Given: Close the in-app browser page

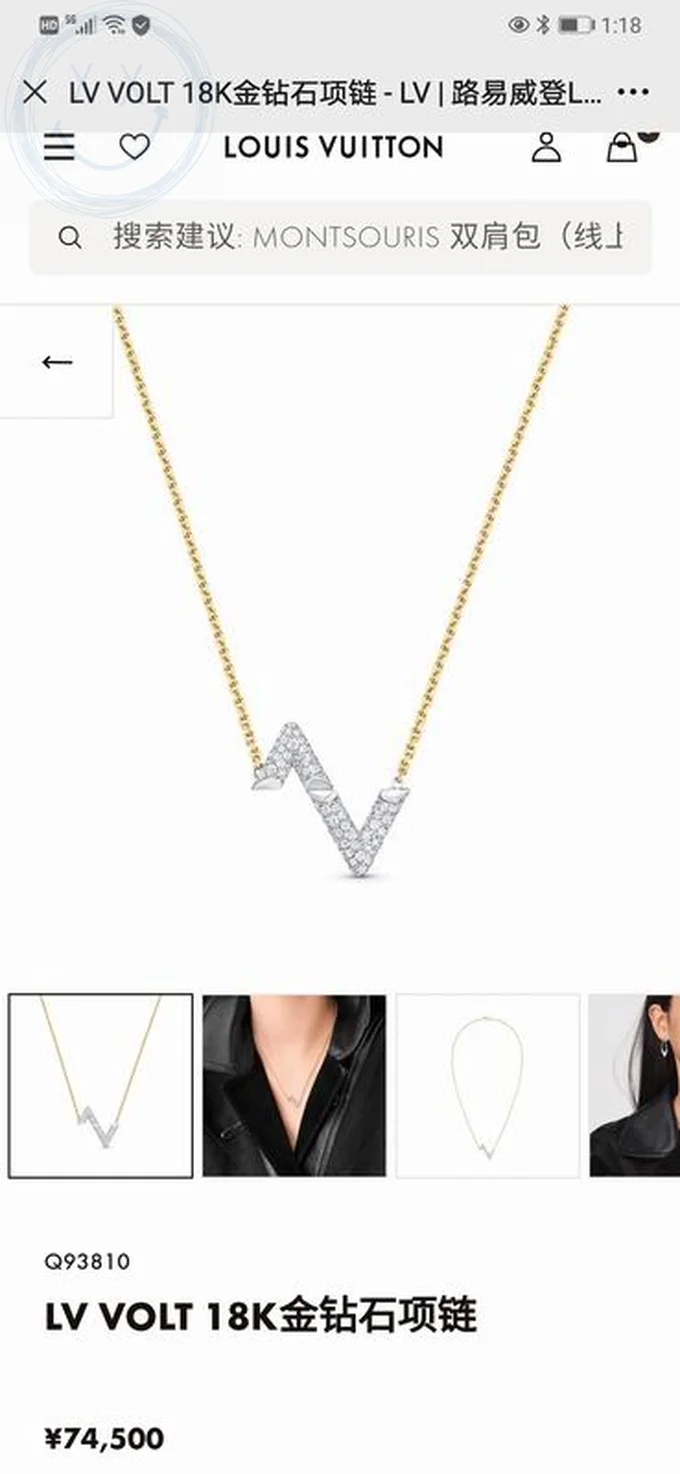Looking at the screenshot, I should click(34, 93).
